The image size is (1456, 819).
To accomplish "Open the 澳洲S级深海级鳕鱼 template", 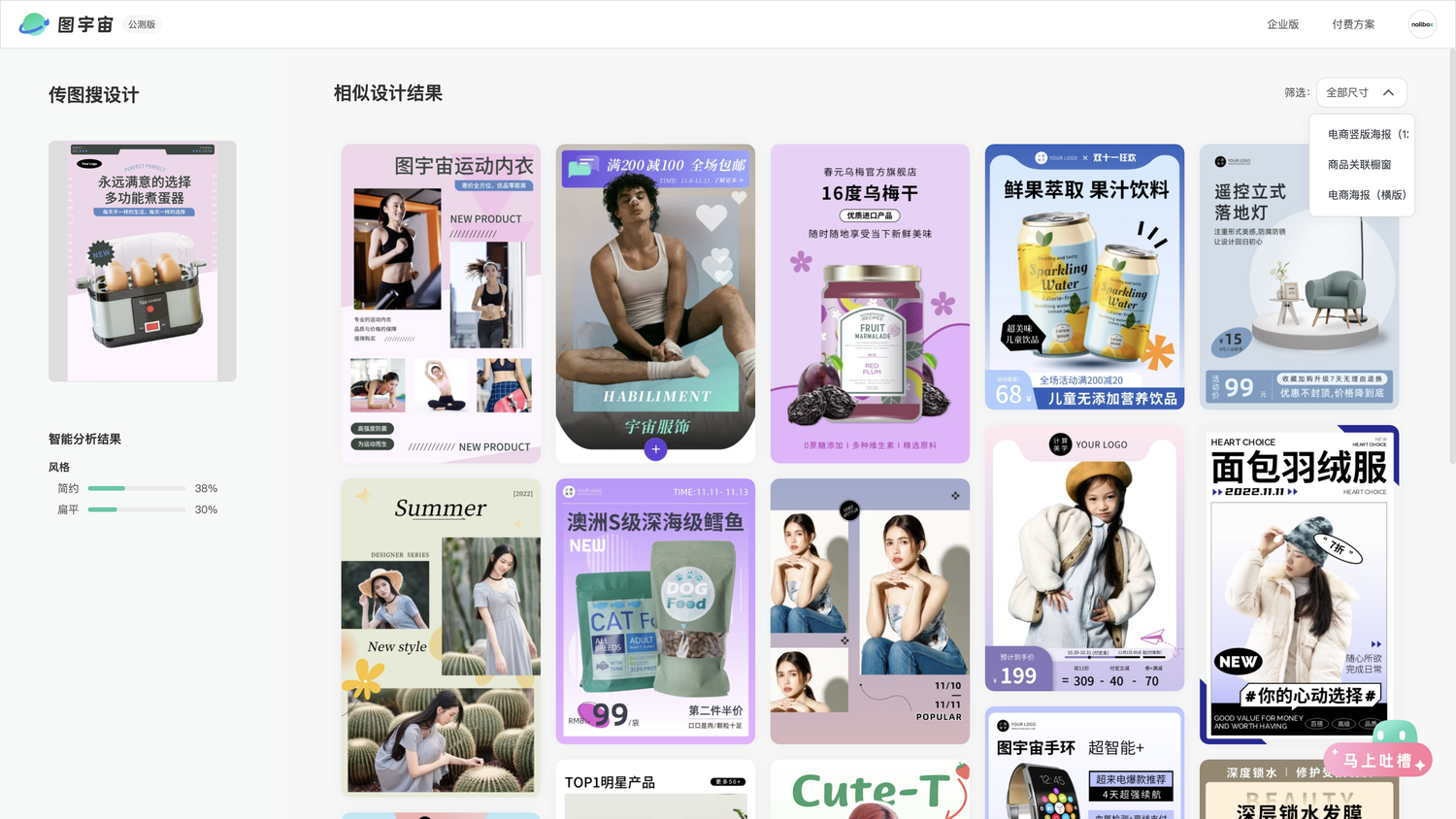I will pyautogui.click(x=655, y=611).
